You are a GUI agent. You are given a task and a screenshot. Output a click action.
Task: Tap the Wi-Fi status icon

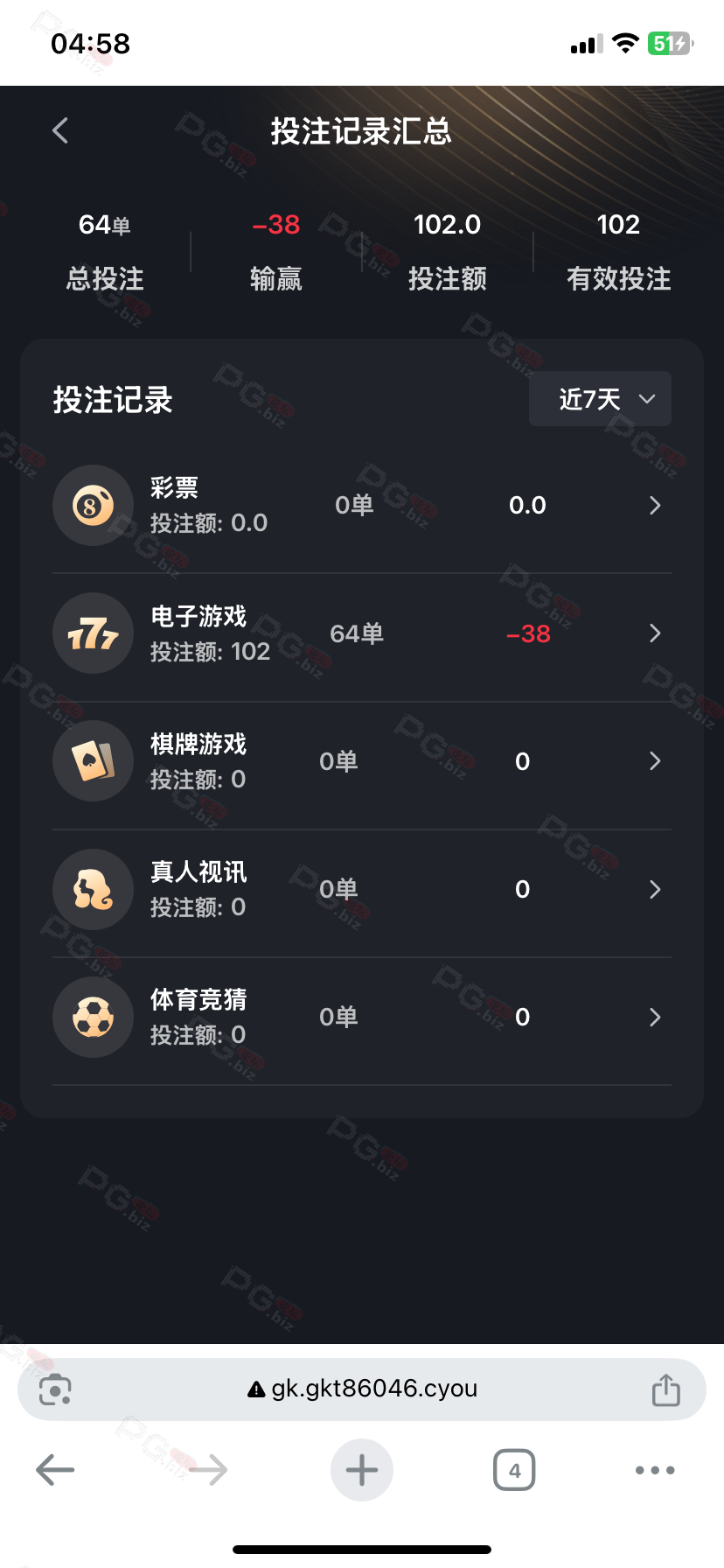coord(625,42)
